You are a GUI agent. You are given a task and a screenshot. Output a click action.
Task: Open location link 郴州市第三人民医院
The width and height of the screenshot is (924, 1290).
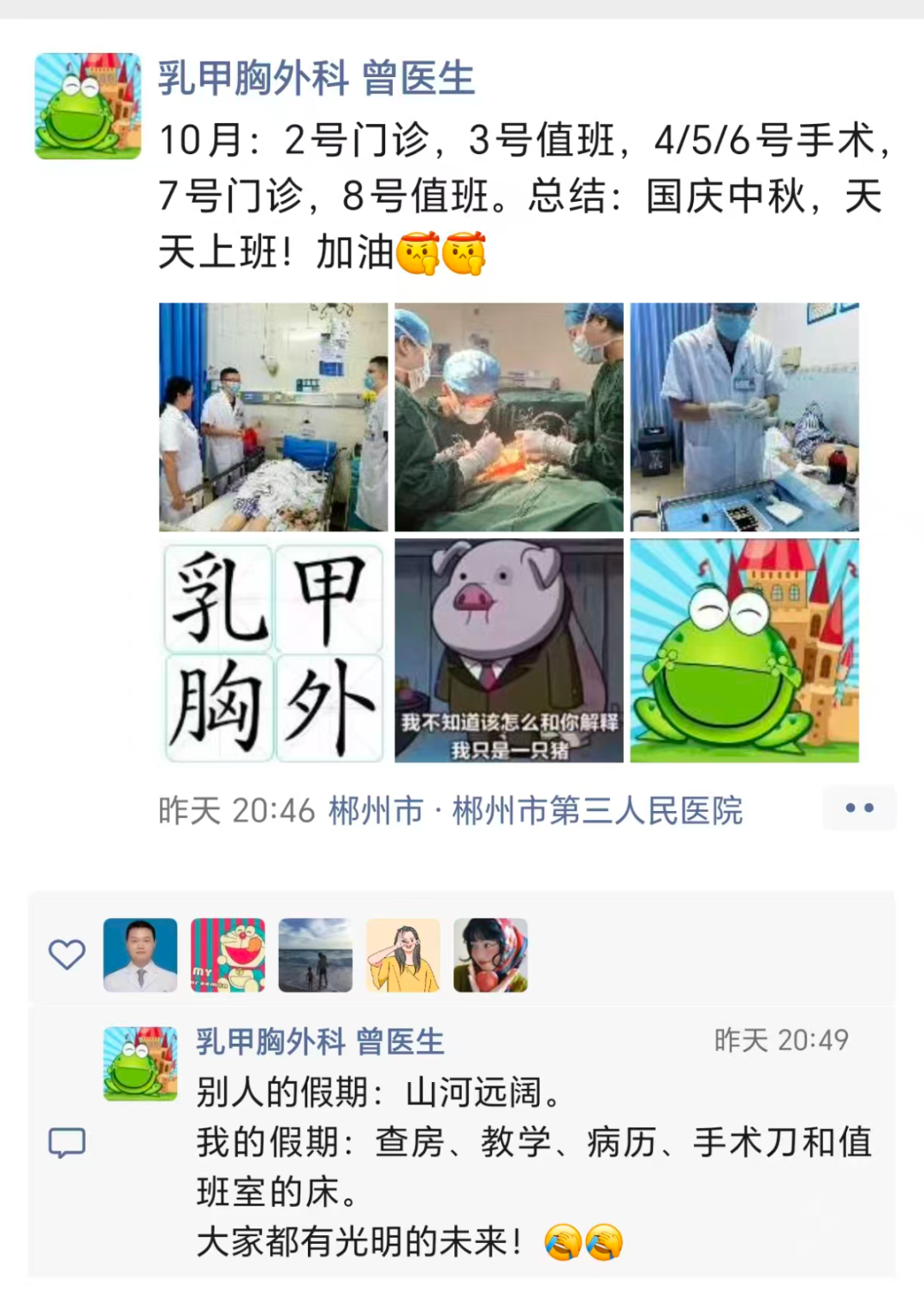[x=596, y=814]
